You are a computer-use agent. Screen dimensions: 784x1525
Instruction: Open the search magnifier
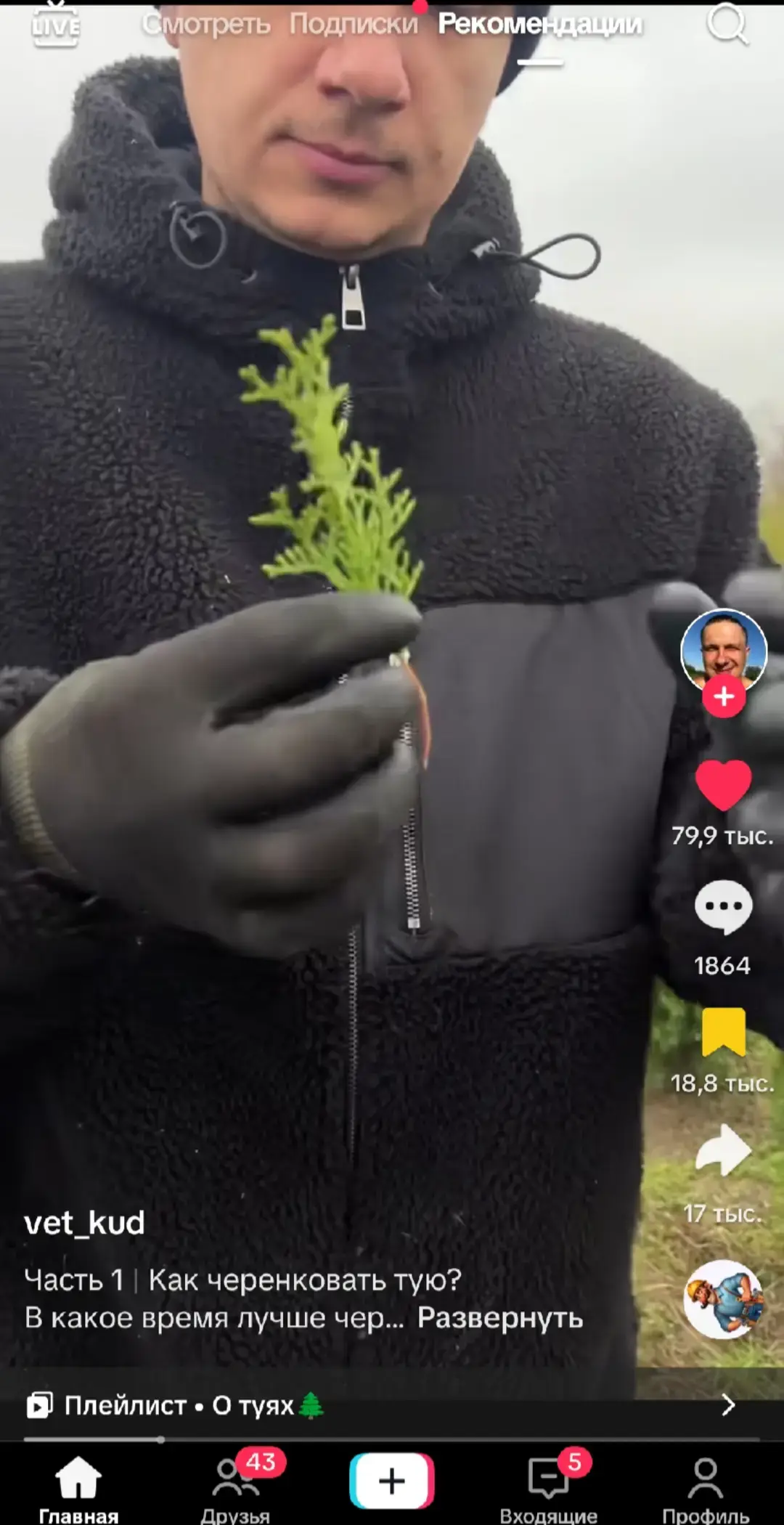[x=727, y=25]
